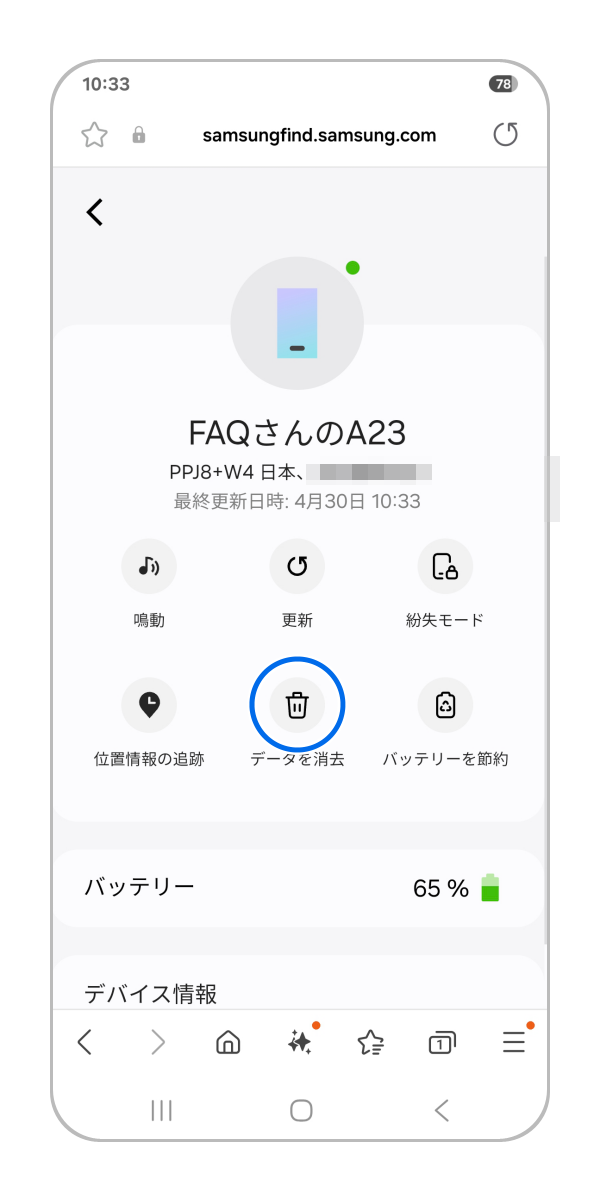Open the browser hamburger menu

click(514, 1043)
